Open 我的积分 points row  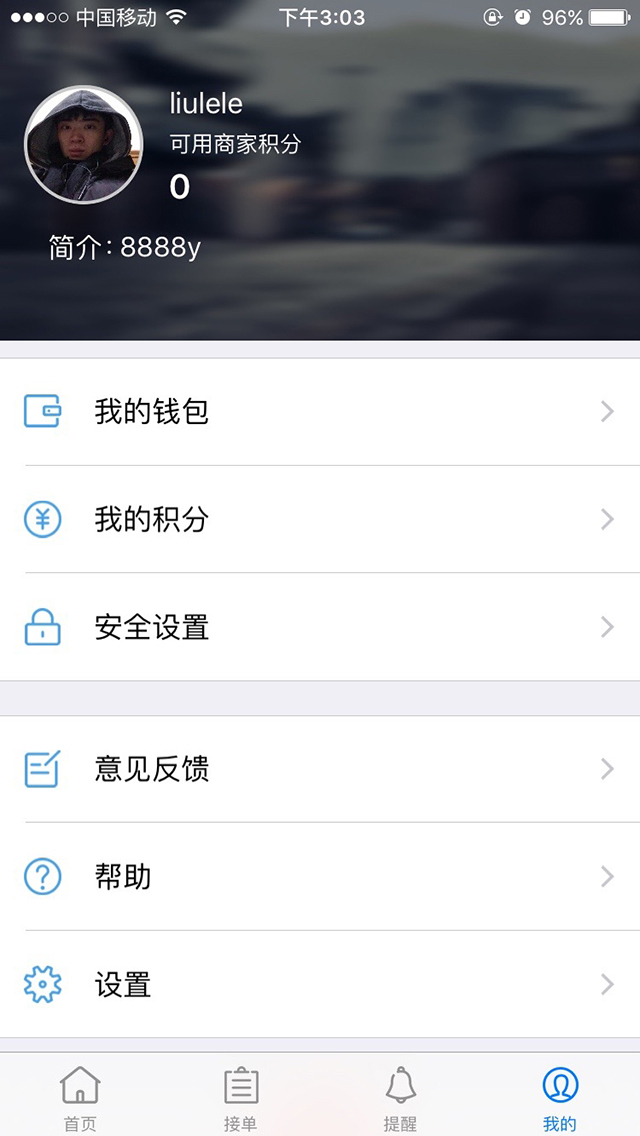click(320, 519)
